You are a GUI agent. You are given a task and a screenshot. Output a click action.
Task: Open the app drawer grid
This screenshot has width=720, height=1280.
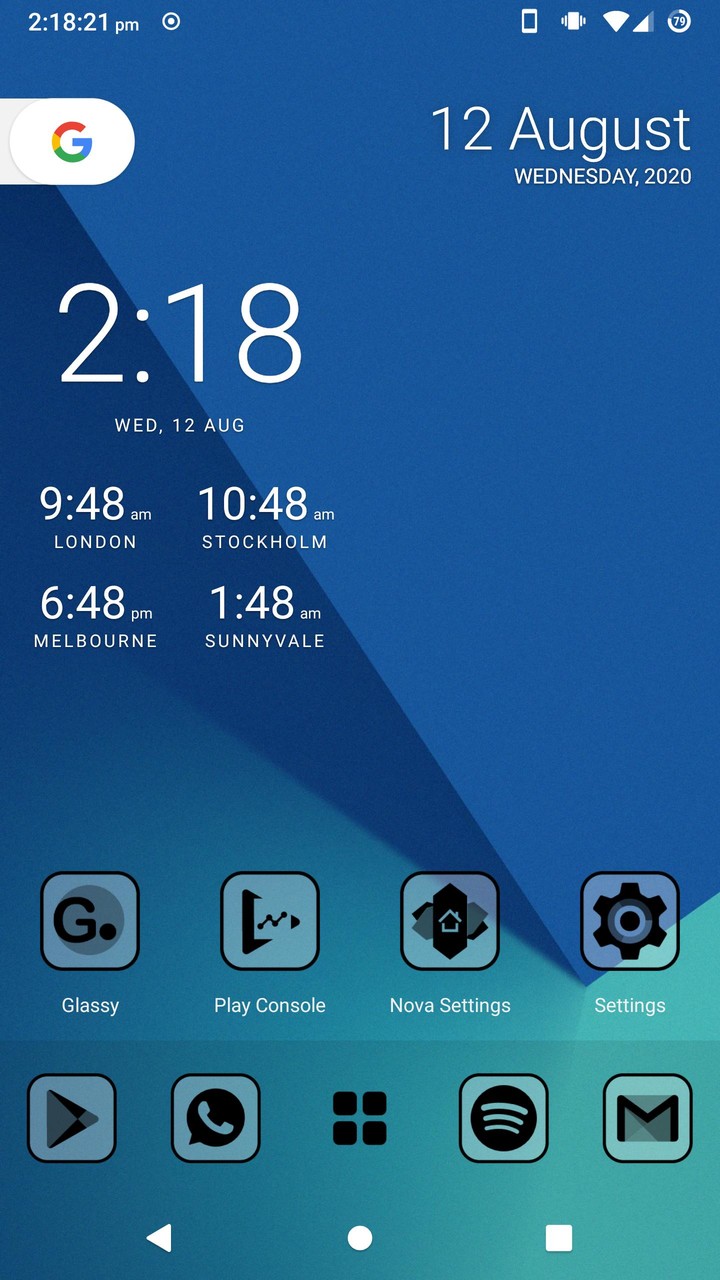pos(360,1118)
